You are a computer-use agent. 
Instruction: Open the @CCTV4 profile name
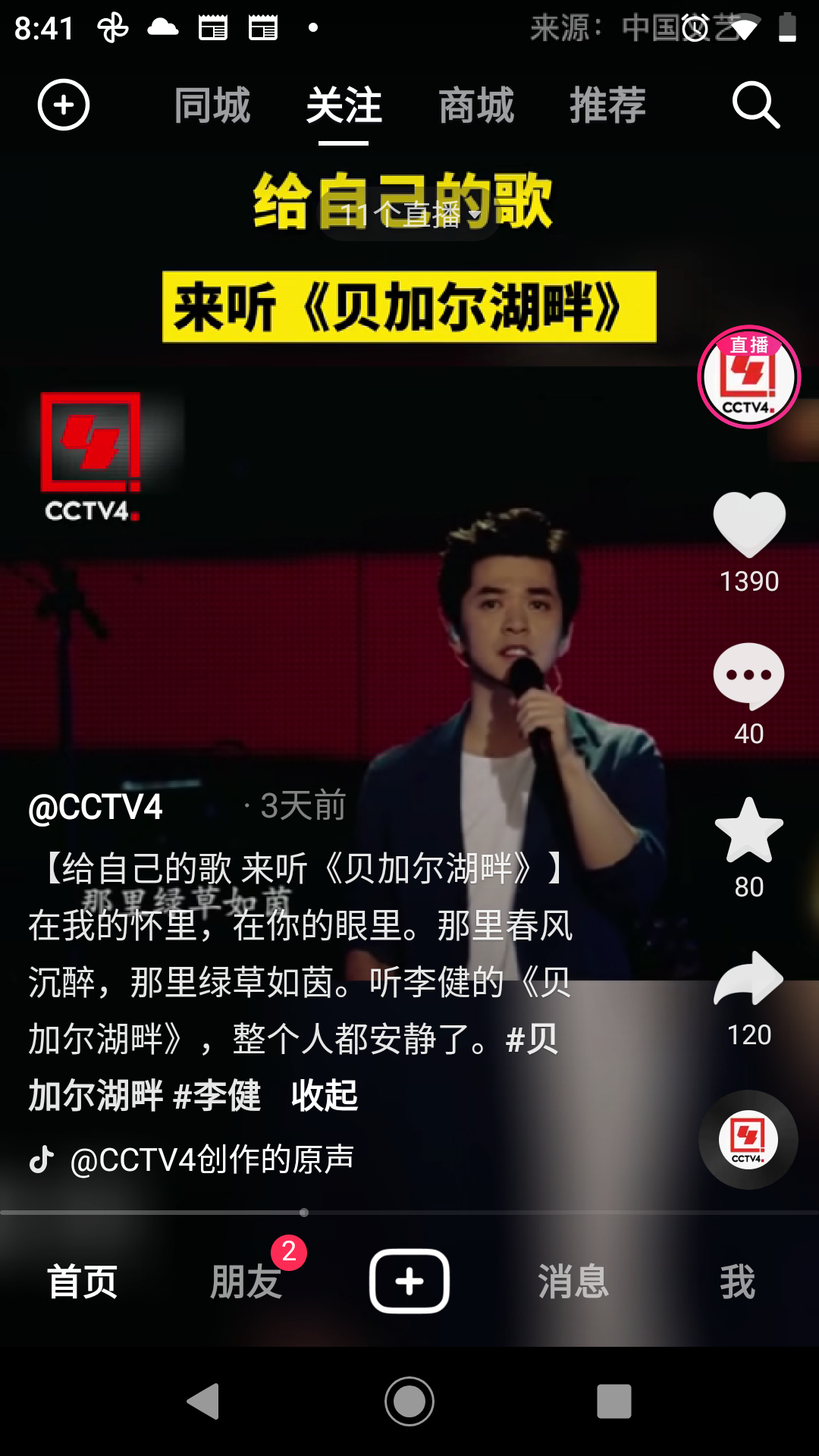point(96,807)
